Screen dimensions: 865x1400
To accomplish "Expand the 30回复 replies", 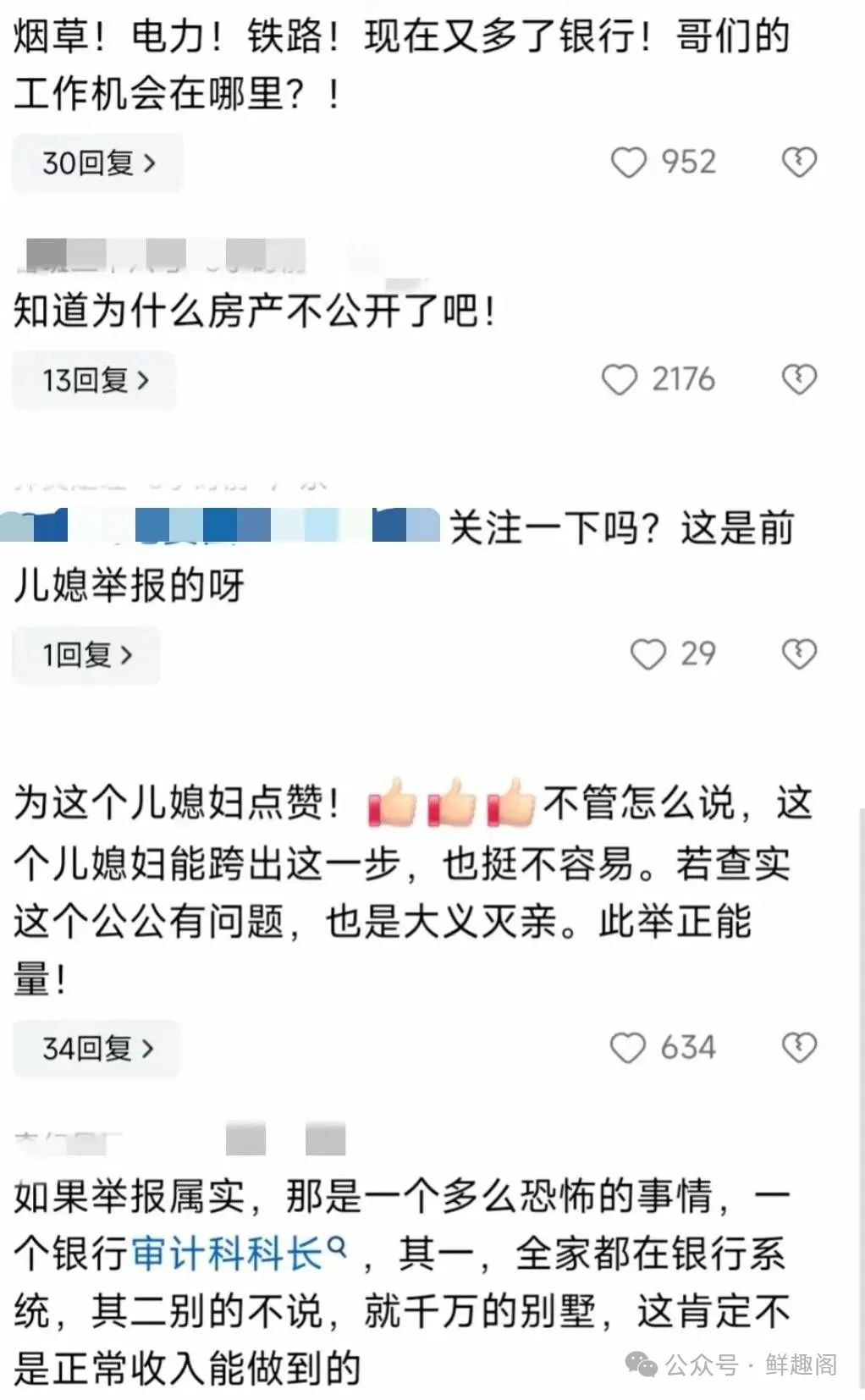I will (x=97, y=163).
